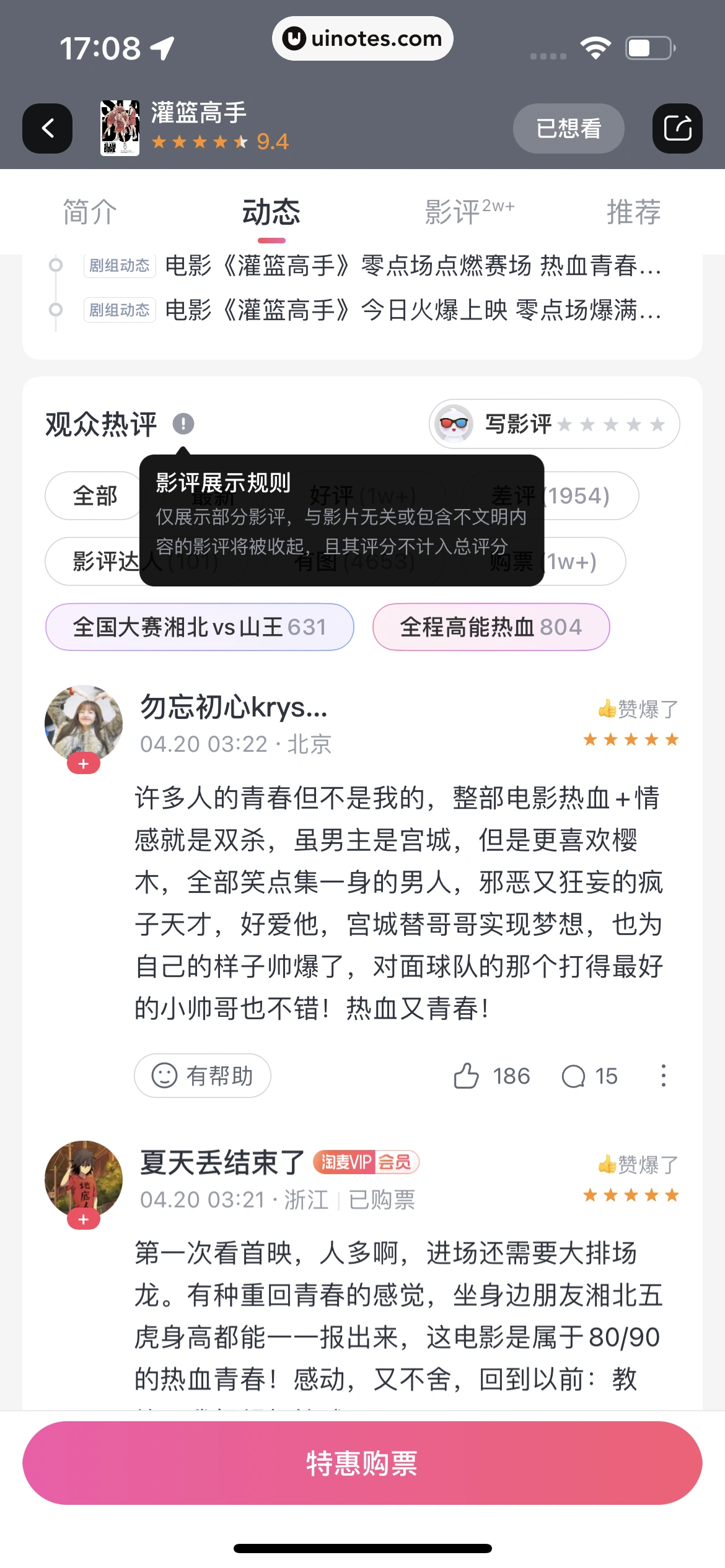Open crew update about 今日火爆上映
The width and height of the screenshot is (725, 1568).
point(412,310)
